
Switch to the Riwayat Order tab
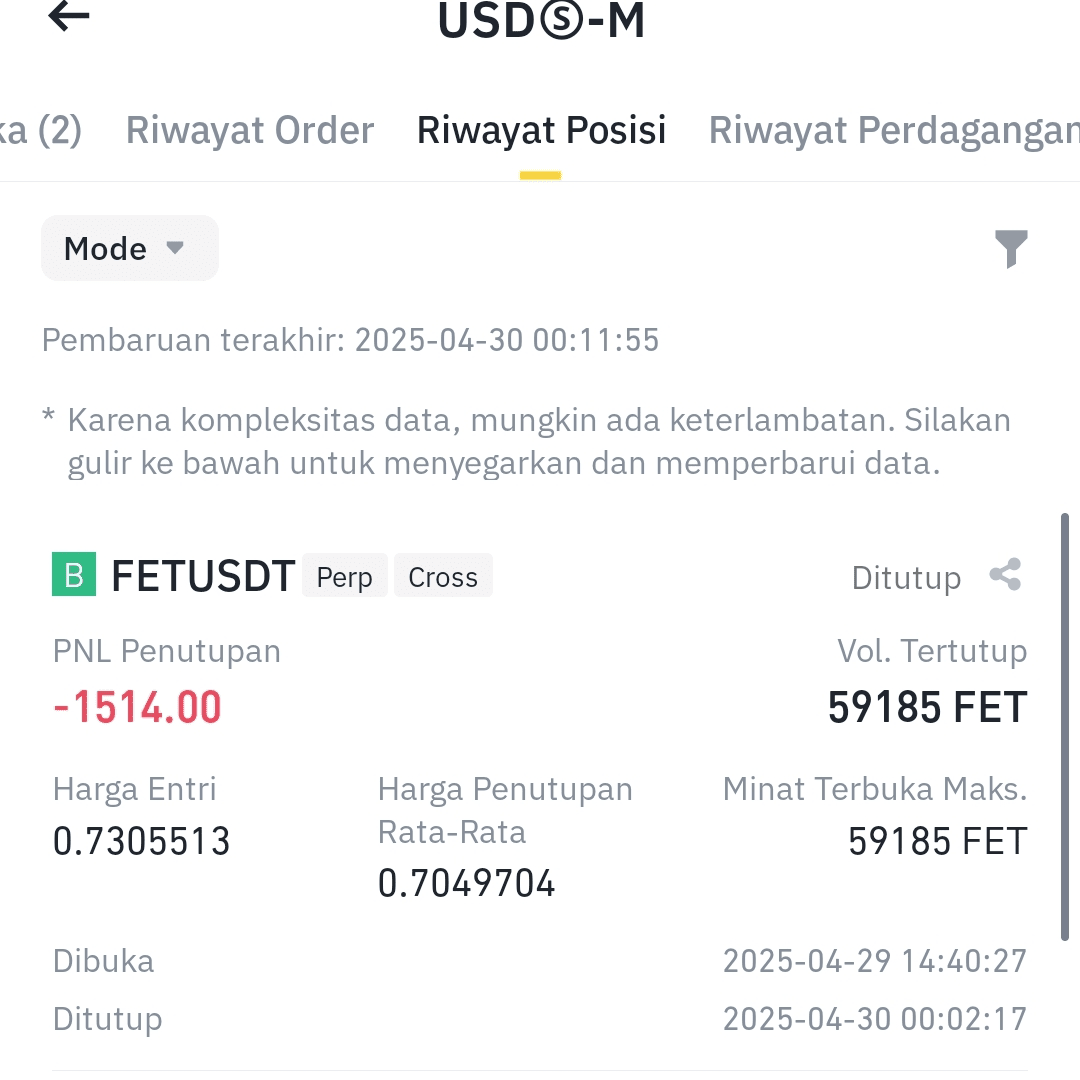[249, 130]
